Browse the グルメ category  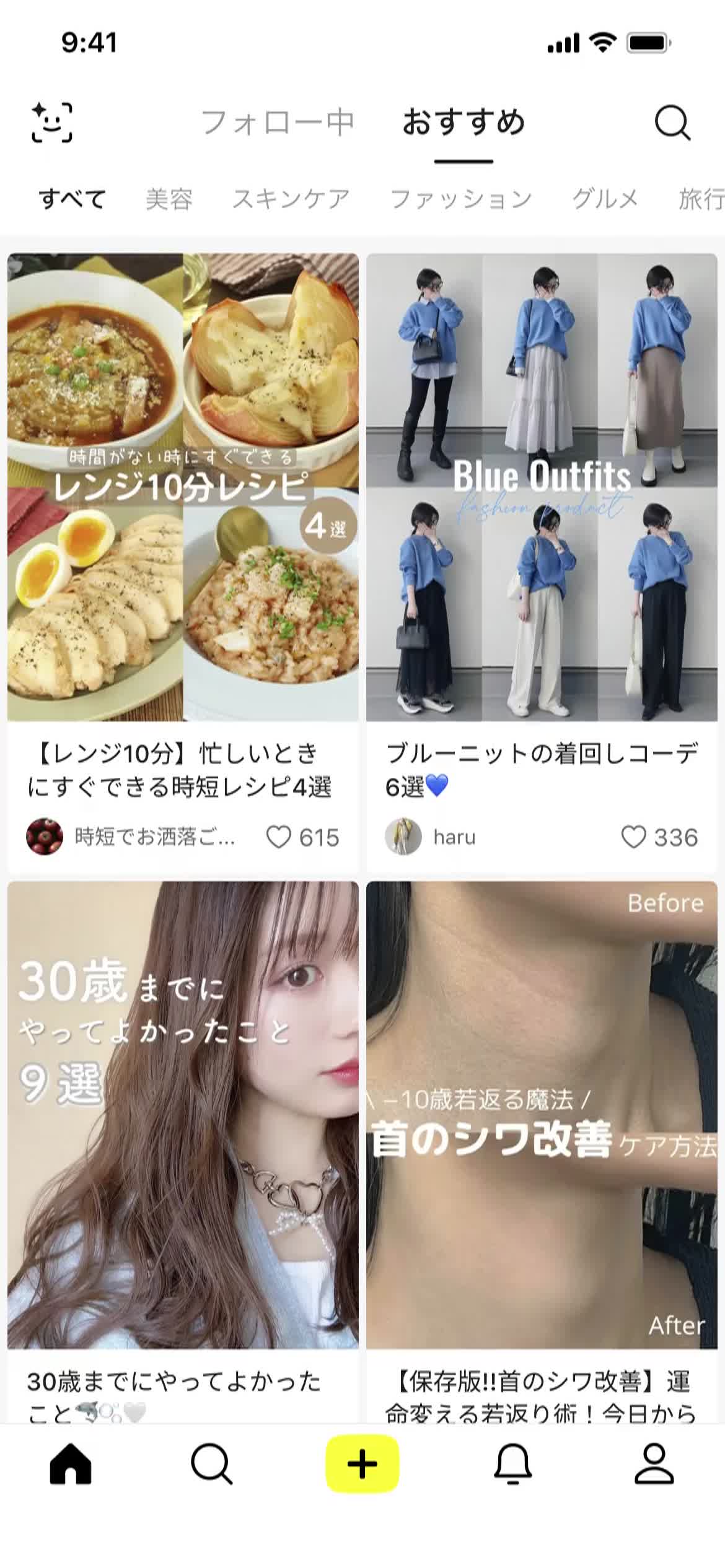click(605, 199)
